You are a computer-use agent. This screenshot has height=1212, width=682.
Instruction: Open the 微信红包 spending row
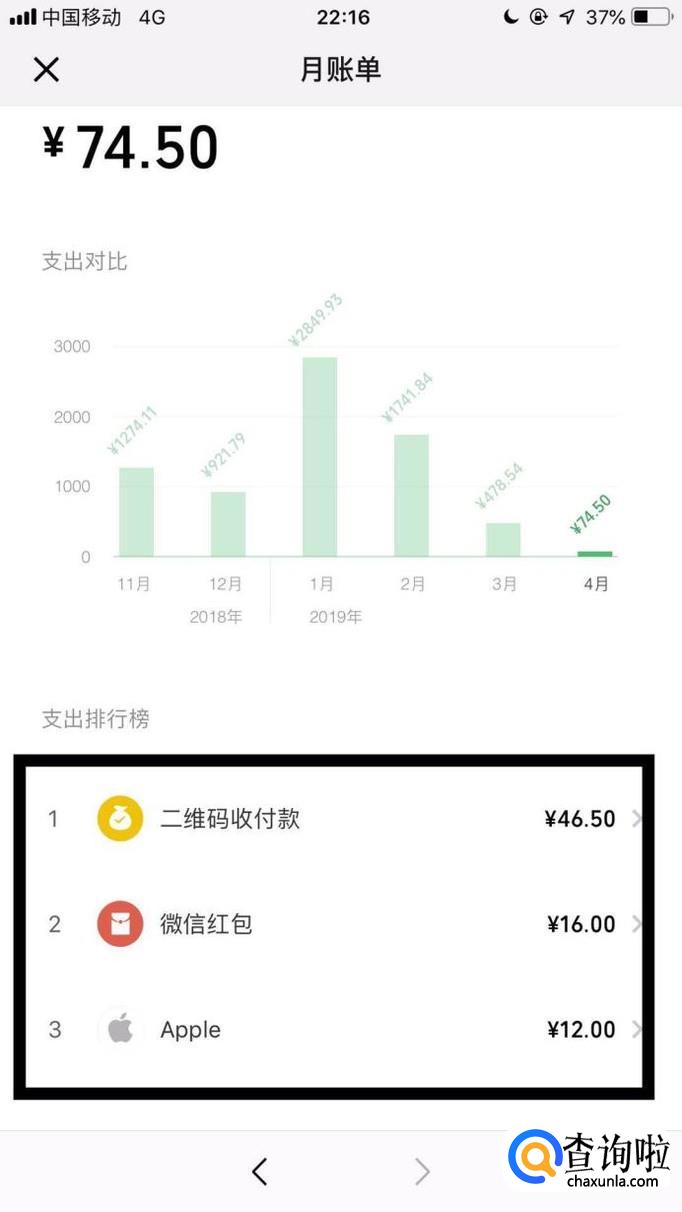[x=334, y=924]
